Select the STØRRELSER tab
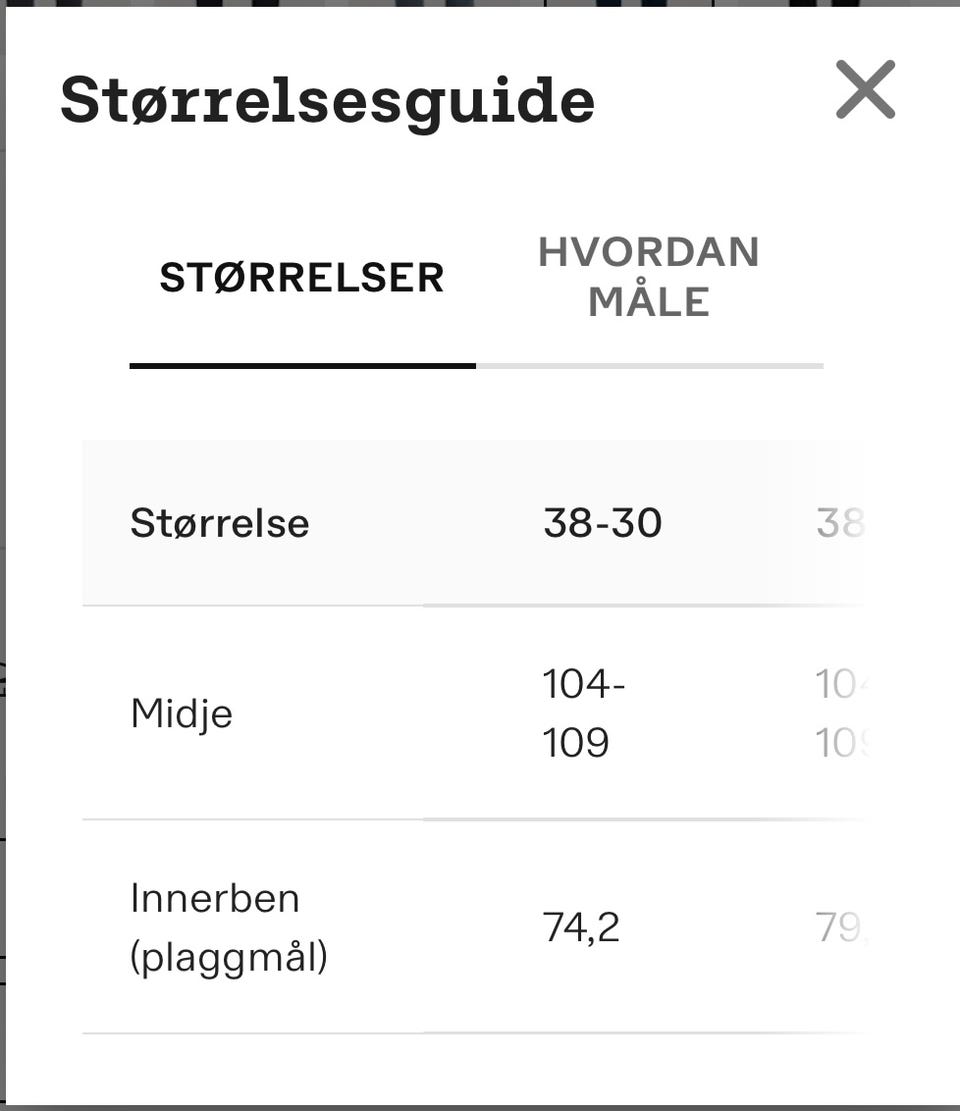 [x=304, y=276]
